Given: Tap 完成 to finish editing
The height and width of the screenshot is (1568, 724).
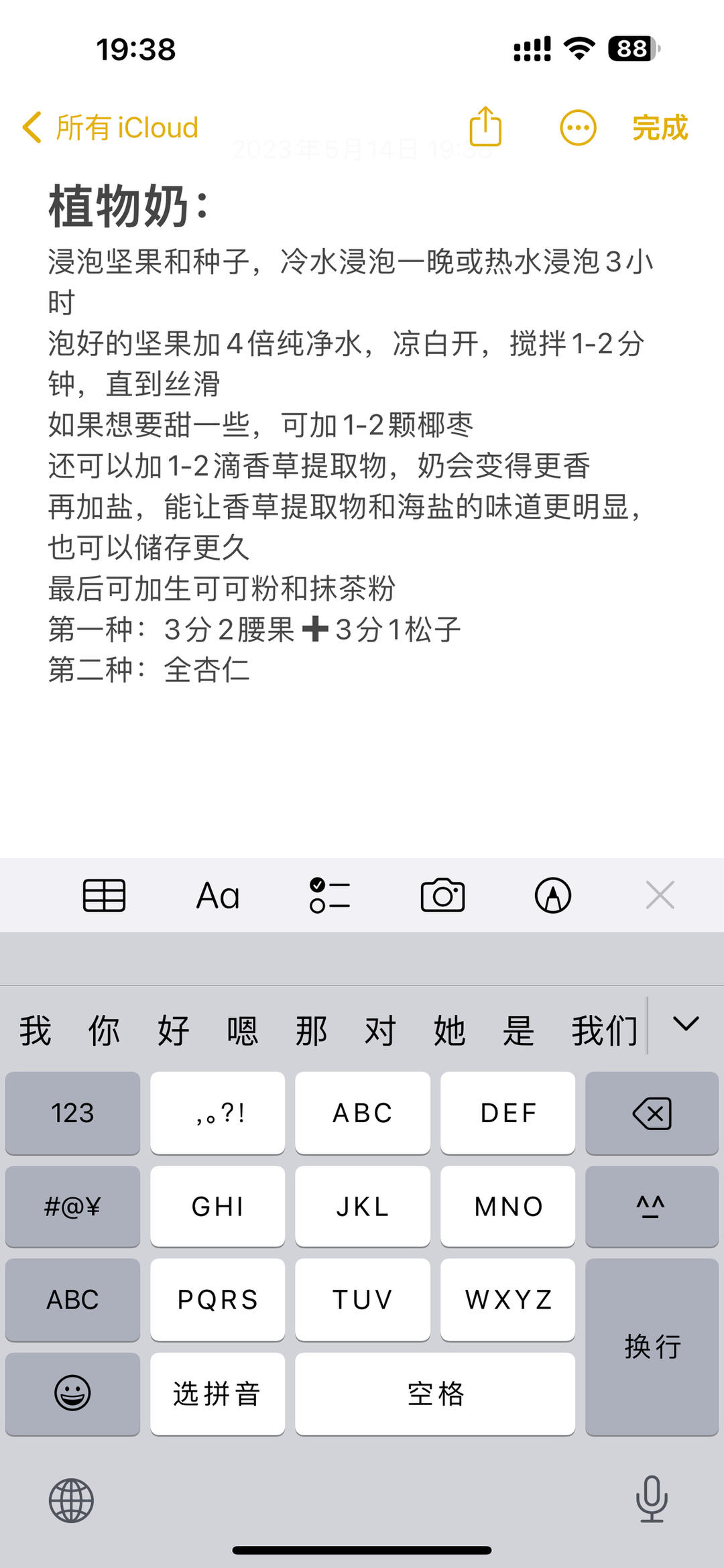Looking at the screenshot, I should 660,127.
